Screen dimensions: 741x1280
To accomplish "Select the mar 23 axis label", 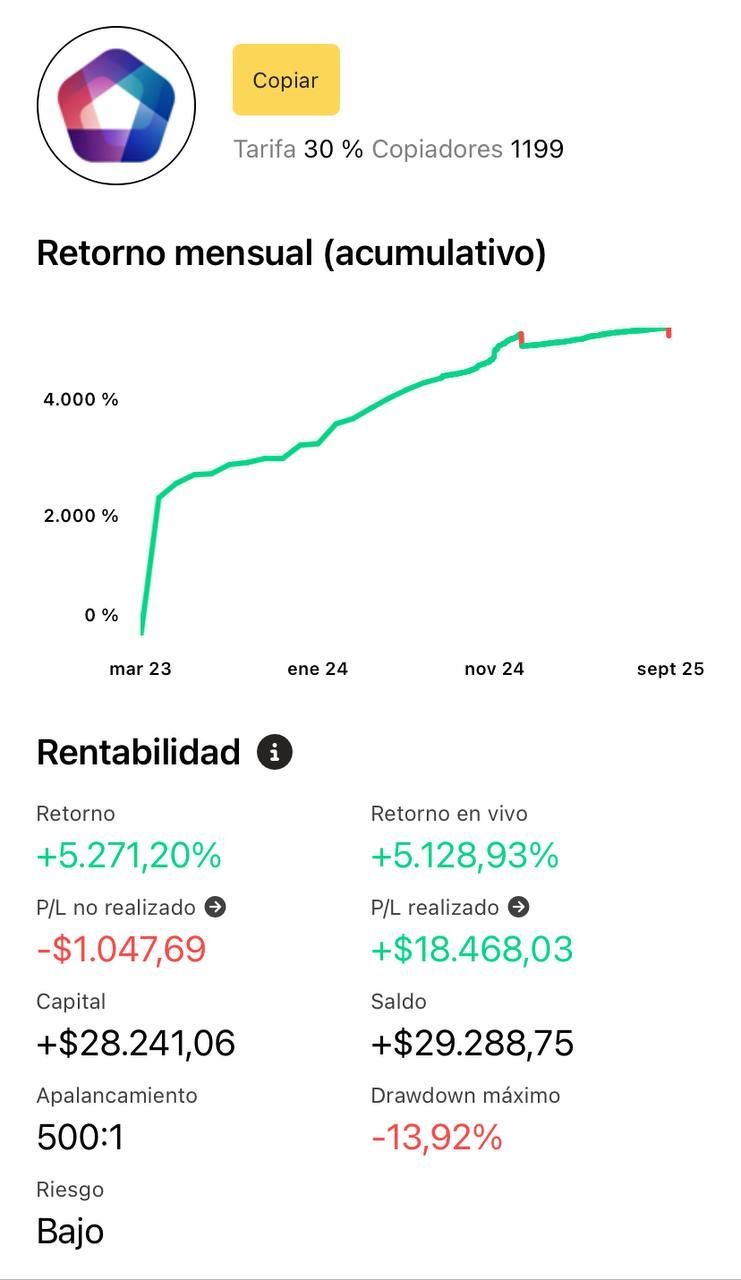I will pyautogui.click(x=139, y=668).
